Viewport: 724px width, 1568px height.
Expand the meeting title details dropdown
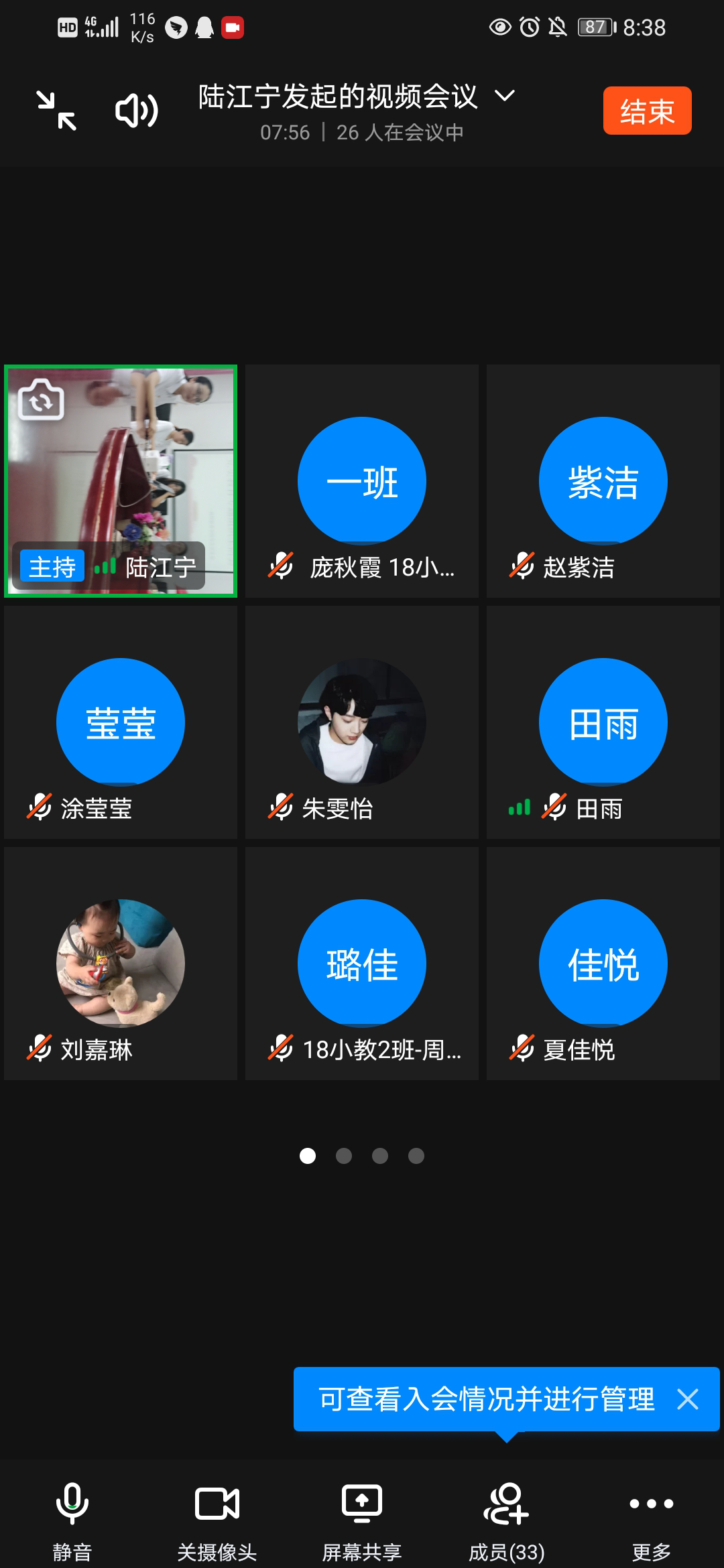[x=504, y=96]
